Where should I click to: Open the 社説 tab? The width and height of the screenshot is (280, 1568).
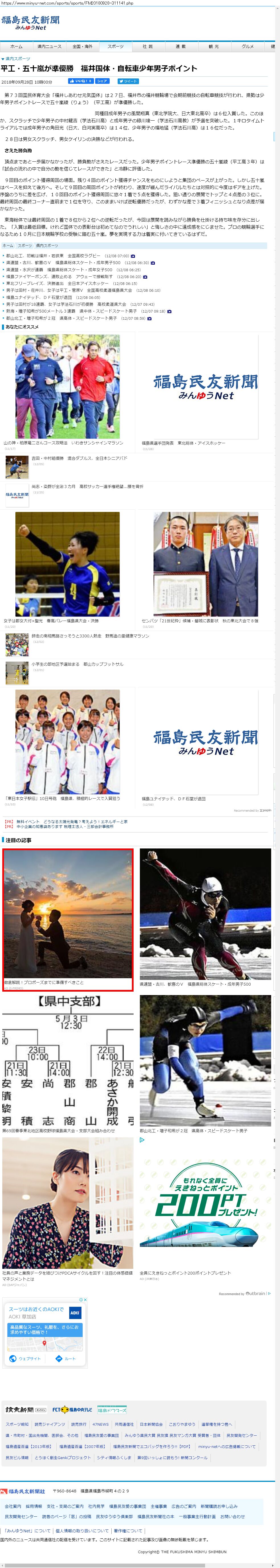tap(148, 46)
